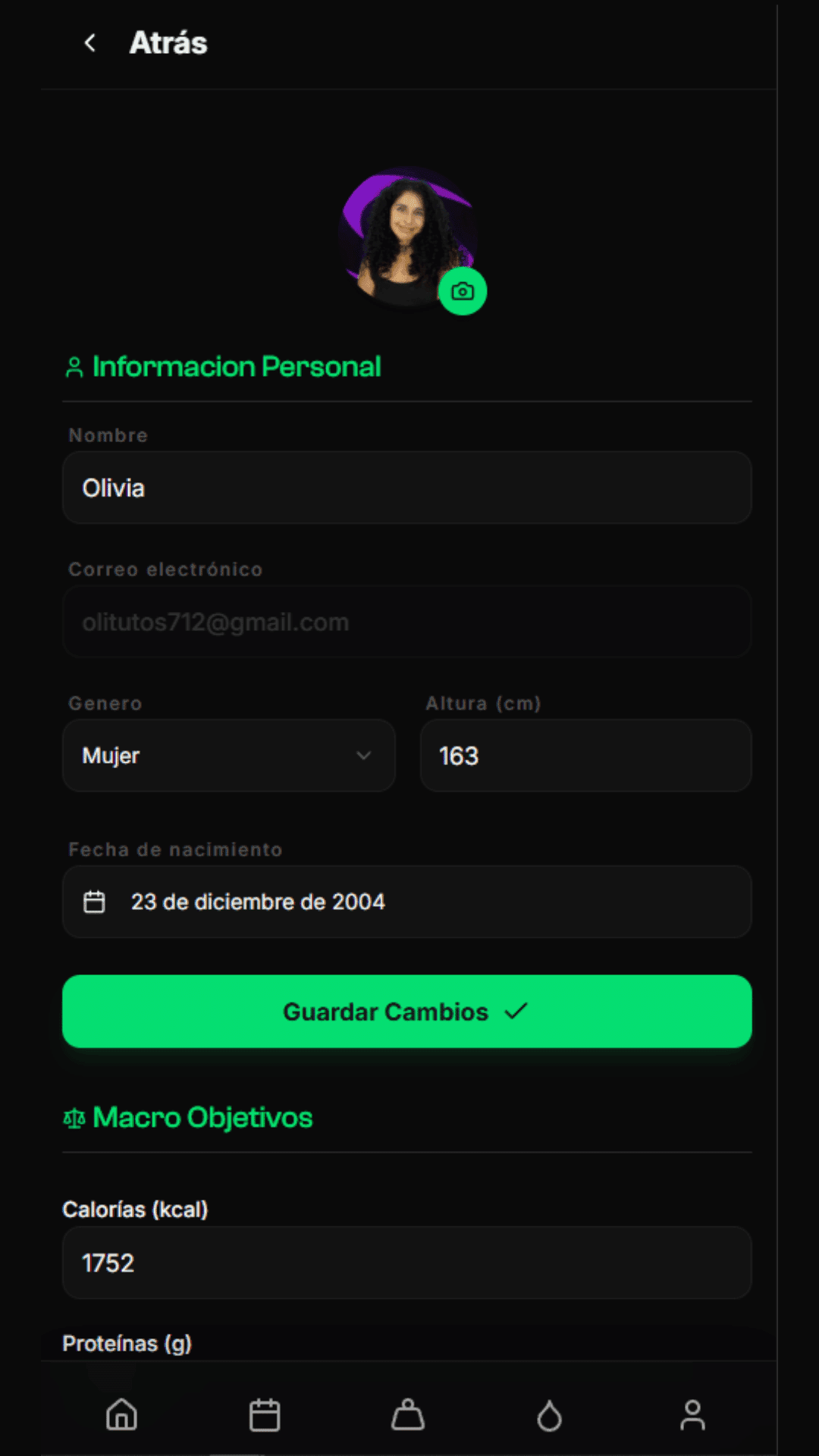Save with Guardar Cambios button
819x1456 pixels.
point(407,1012)
